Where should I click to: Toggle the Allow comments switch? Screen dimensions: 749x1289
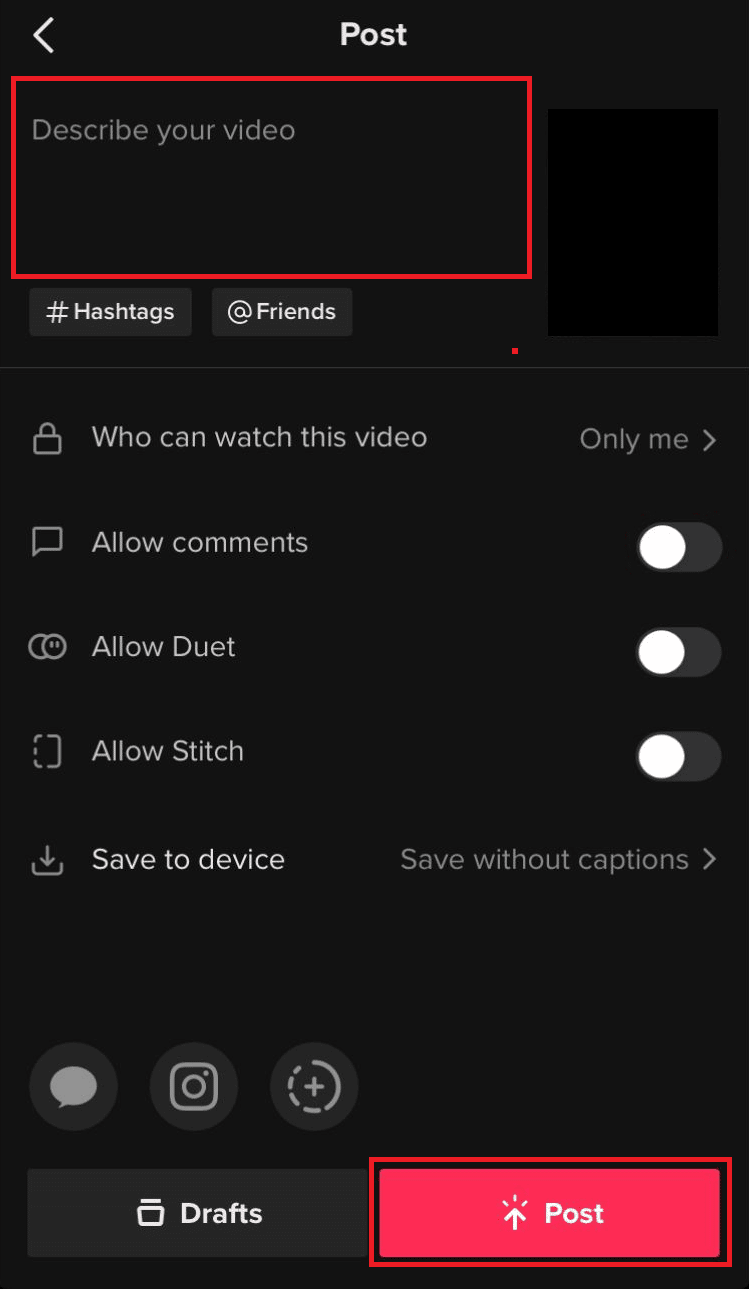click(679, 547)
